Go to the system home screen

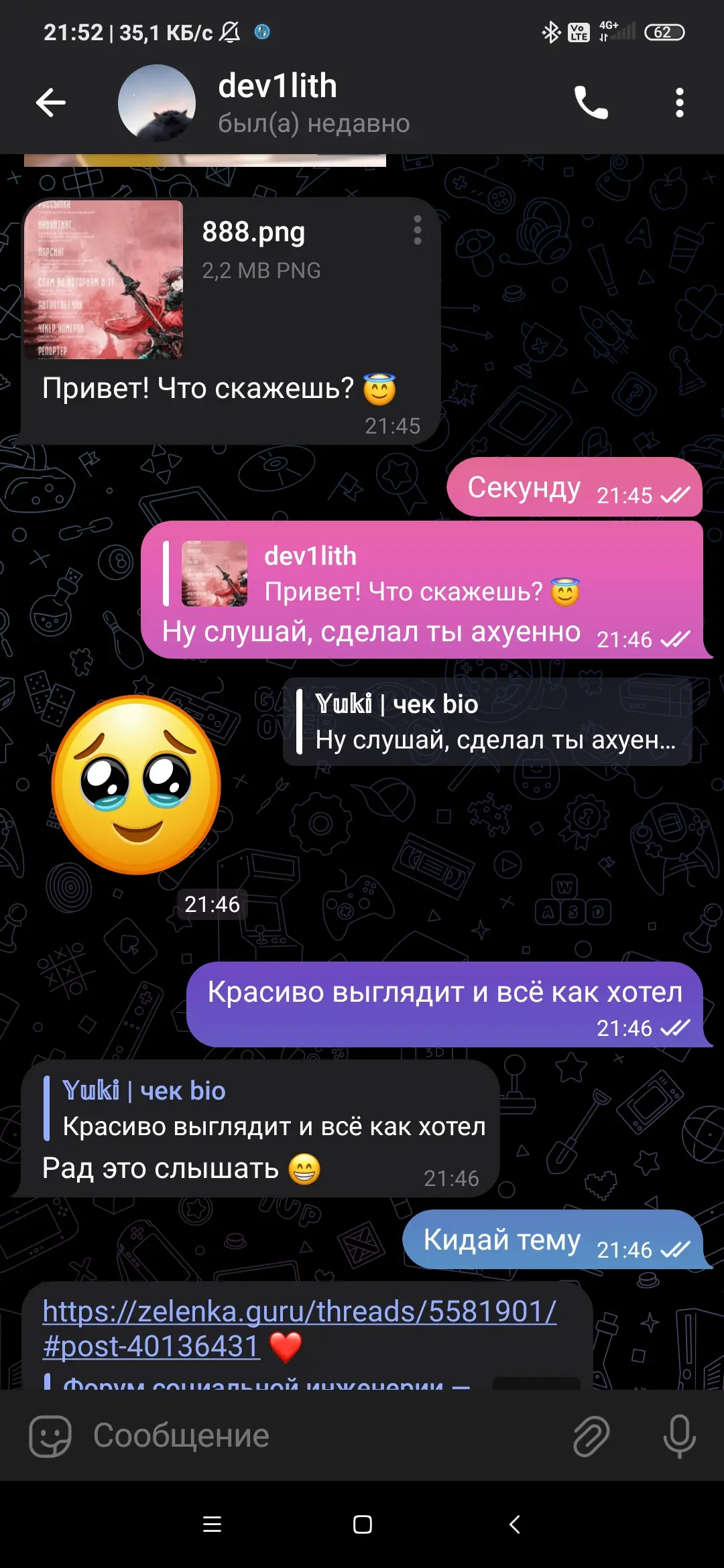point(362,1524)
